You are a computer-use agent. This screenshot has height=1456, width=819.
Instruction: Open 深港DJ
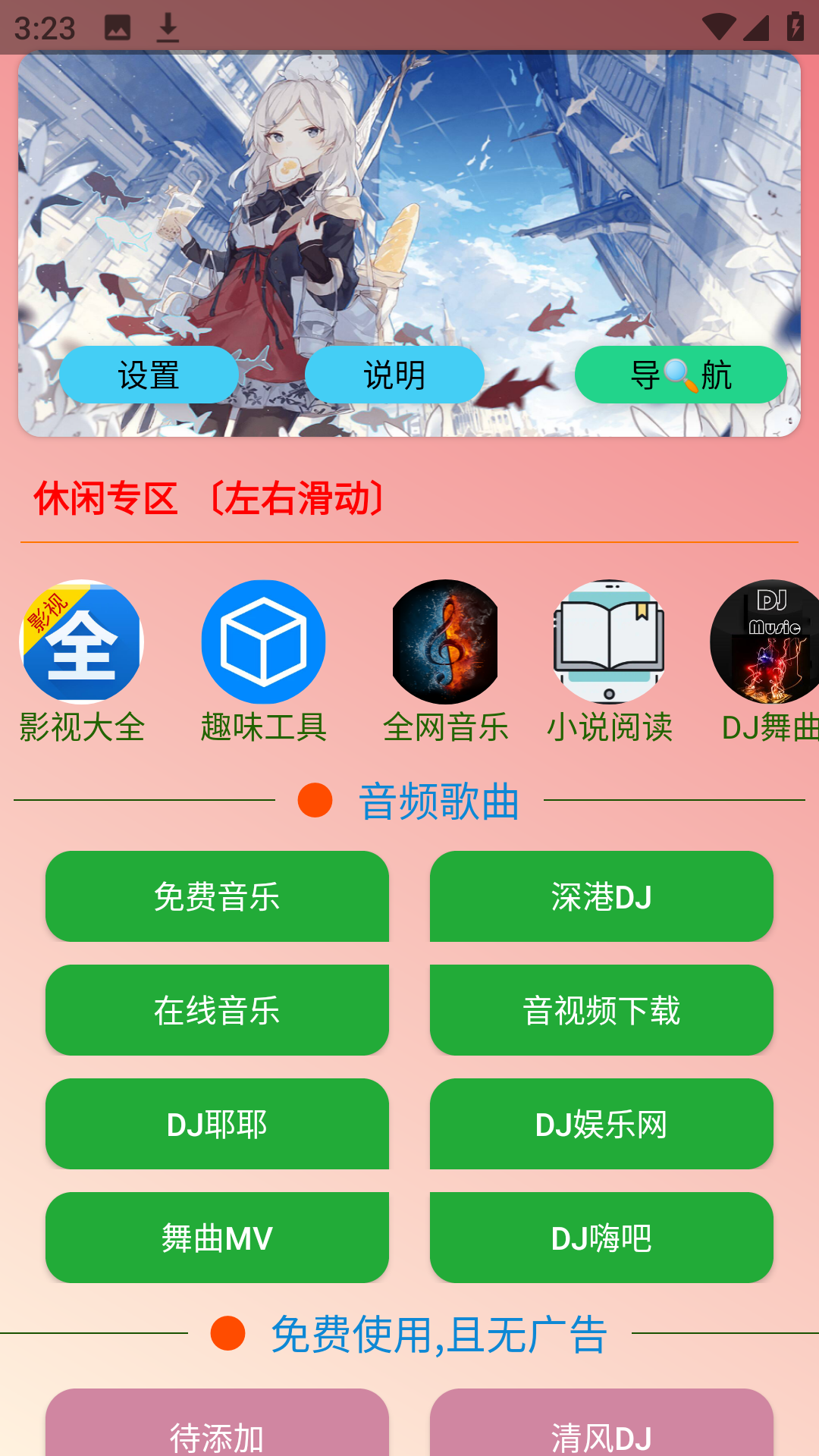601,896
